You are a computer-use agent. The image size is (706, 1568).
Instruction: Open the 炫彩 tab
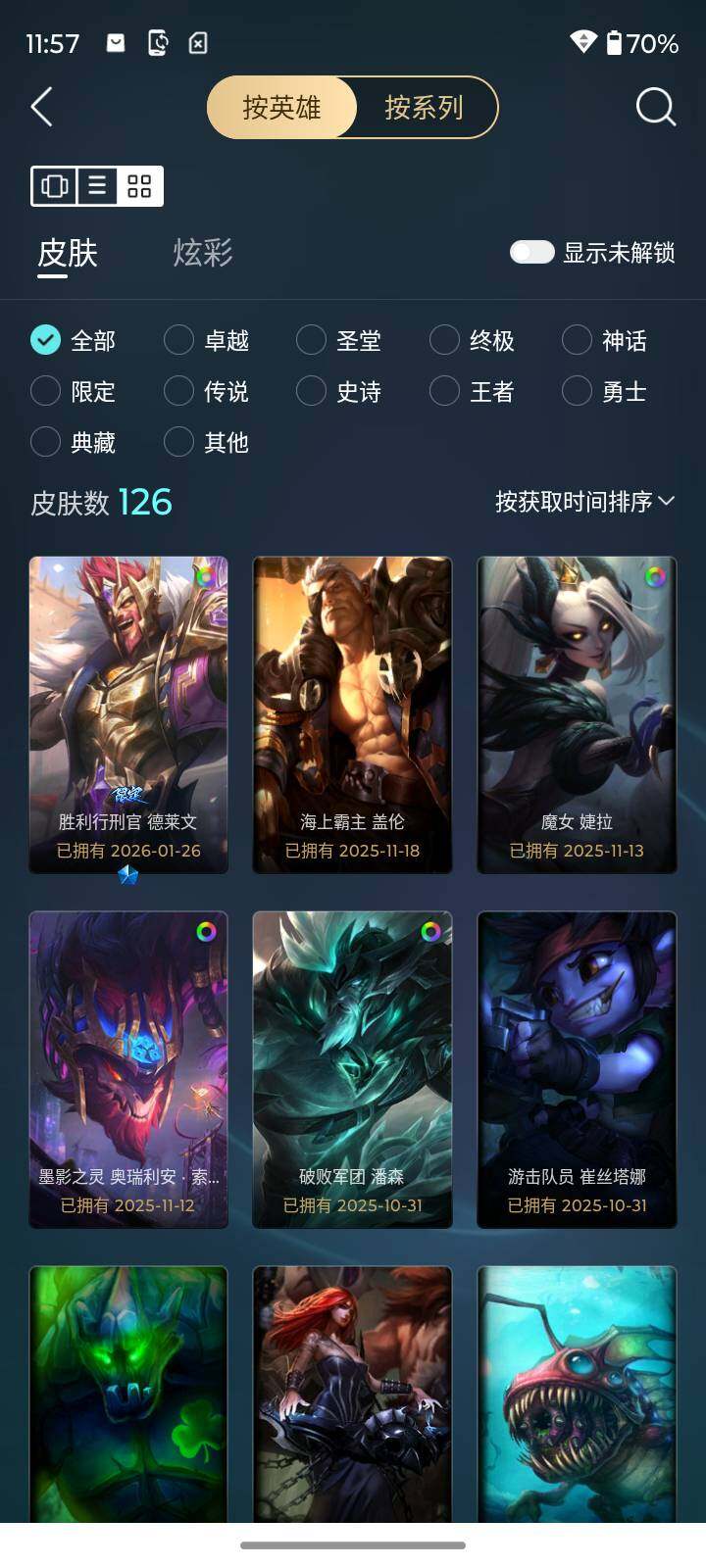203,253
